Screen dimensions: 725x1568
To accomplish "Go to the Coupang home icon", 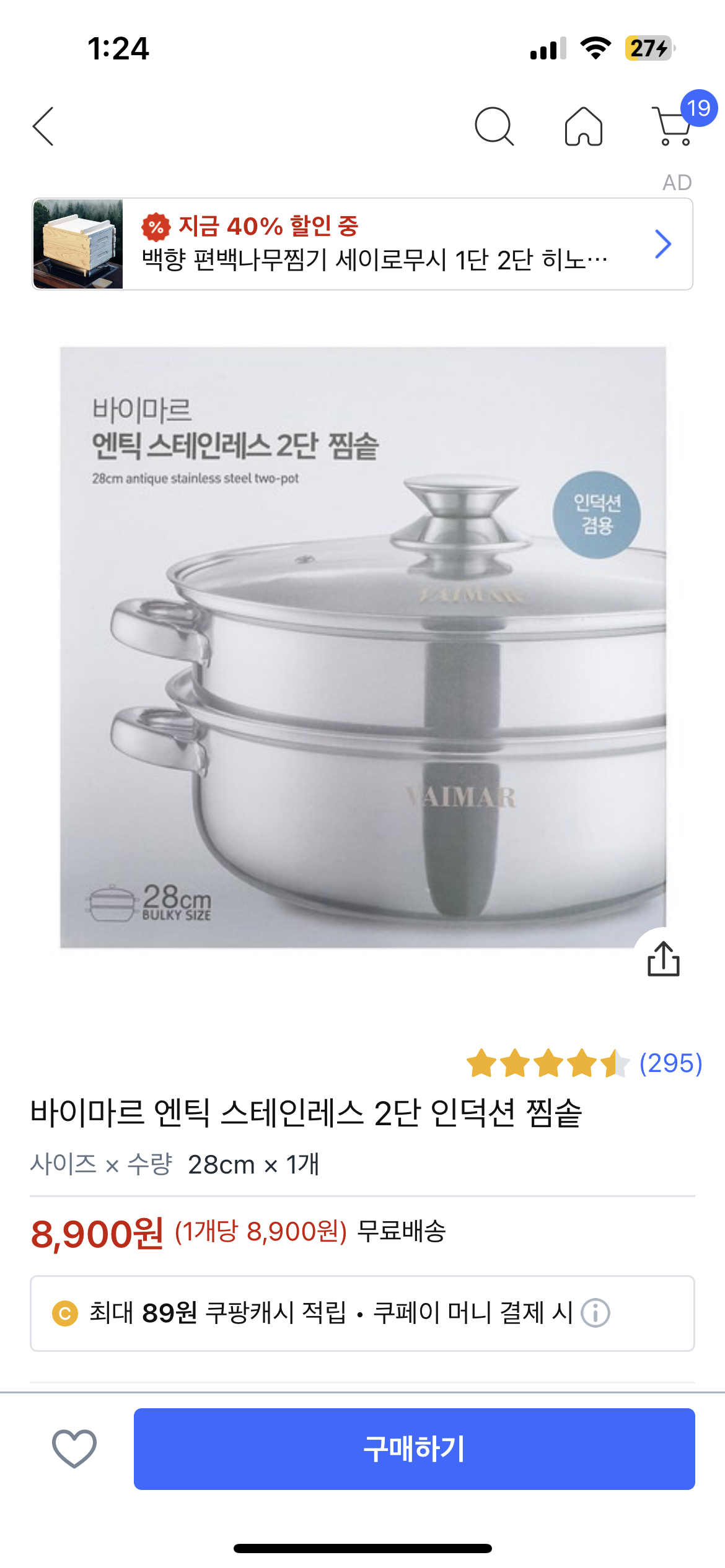I will (583, 126).
